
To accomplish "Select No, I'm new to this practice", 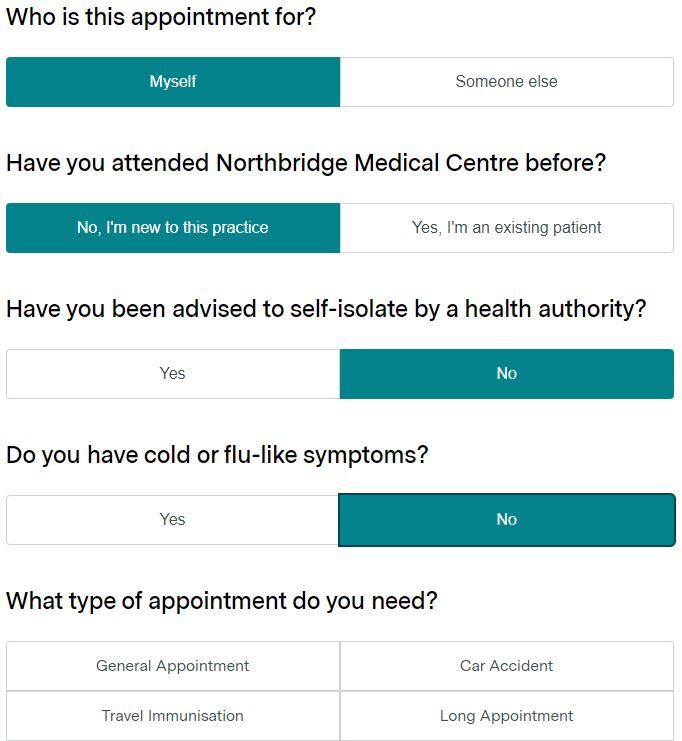I will coord(173,228).
